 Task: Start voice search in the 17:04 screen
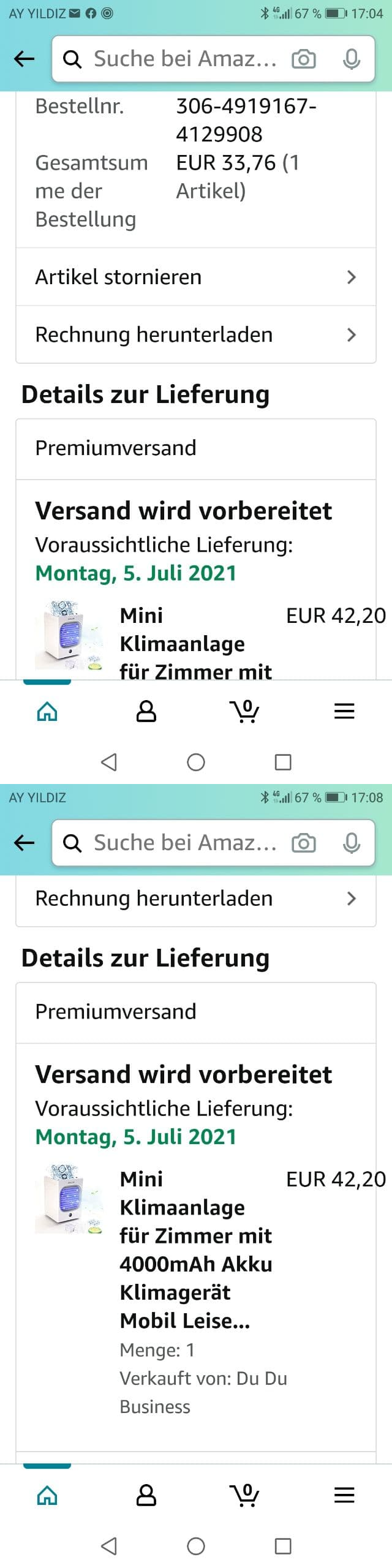[352, 59]
